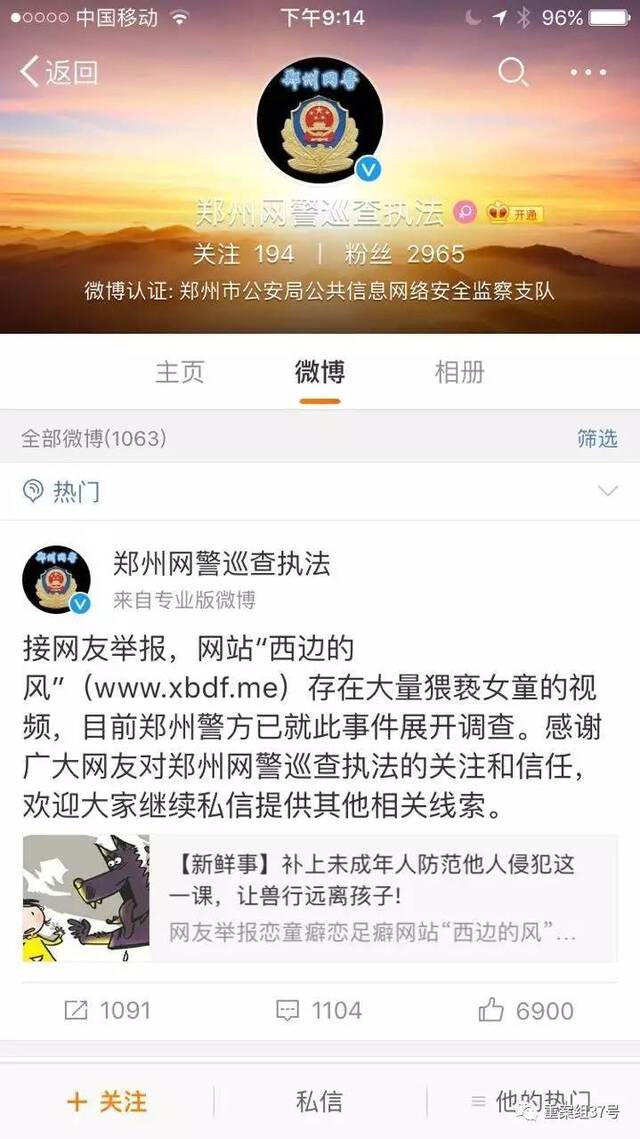Send a private message via 私信
The image size is (640, 1139).
pyautogui.click(x=320, y=1102)
